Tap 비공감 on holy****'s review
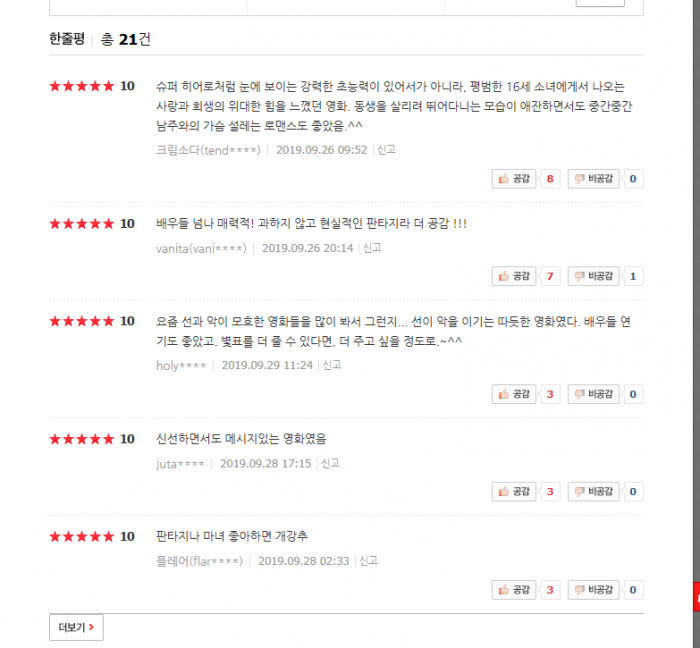This screenshot has height=648, width=700. [x=594, y=394]
